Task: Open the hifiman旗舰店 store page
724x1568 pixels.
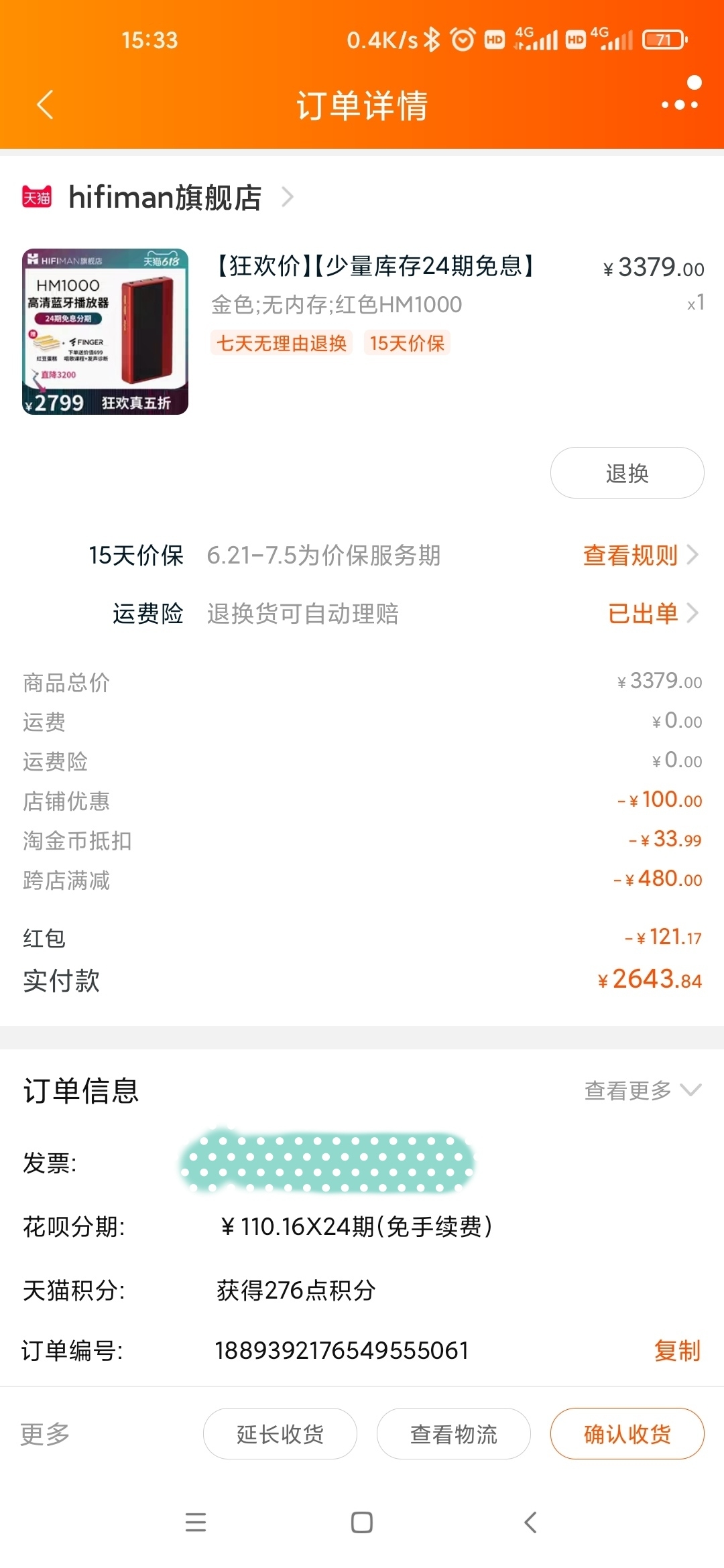Action: (159, 197)
